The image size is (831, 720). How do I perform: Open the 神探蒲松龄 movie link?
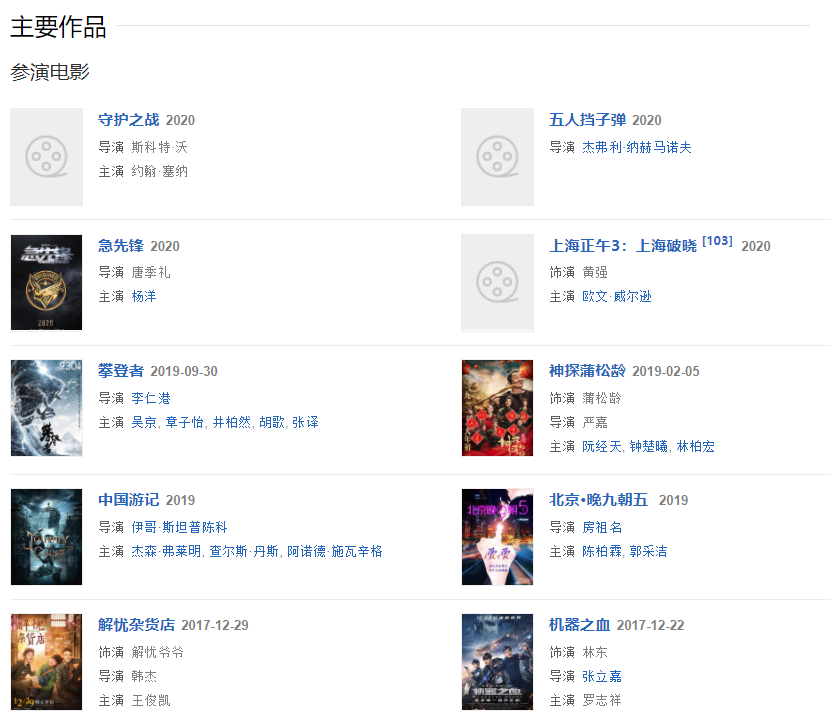pos(587,371)
